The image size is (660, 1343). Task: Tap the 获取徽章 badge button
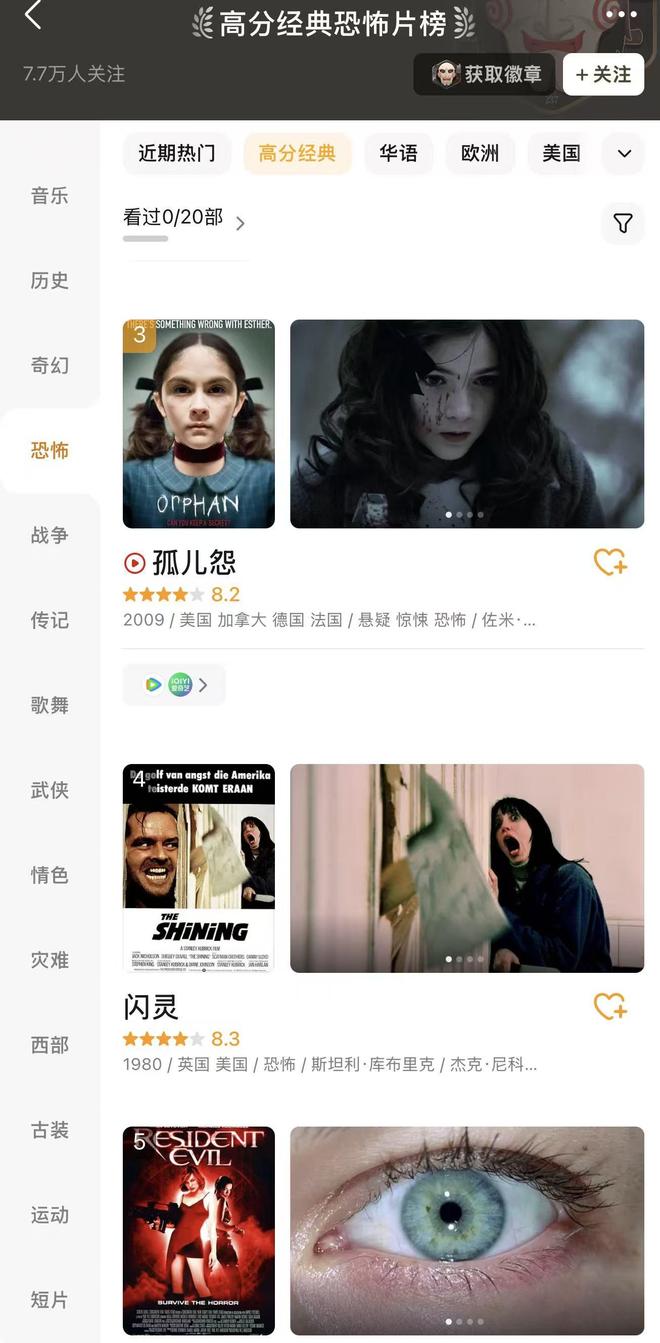[484, 74]
